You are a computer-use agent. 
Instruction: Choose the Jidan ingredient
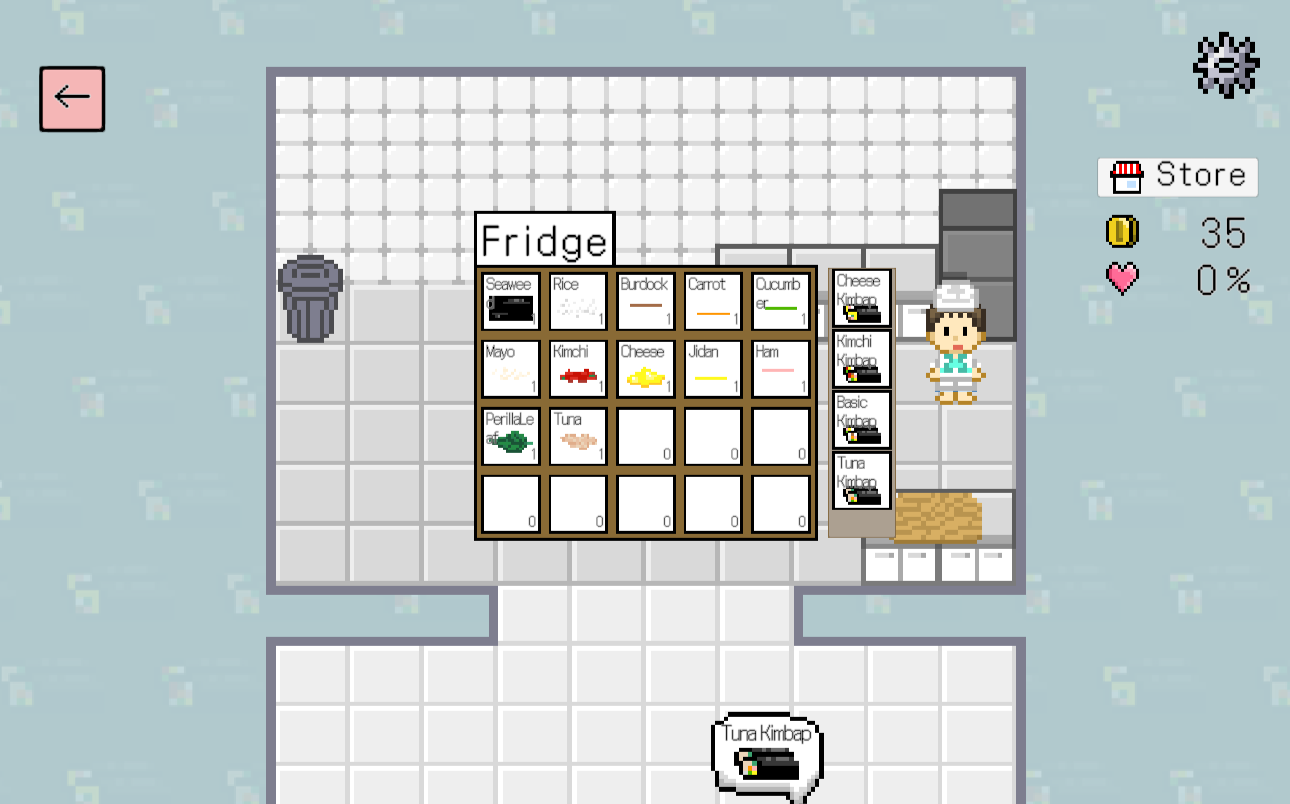pos(713,369)
